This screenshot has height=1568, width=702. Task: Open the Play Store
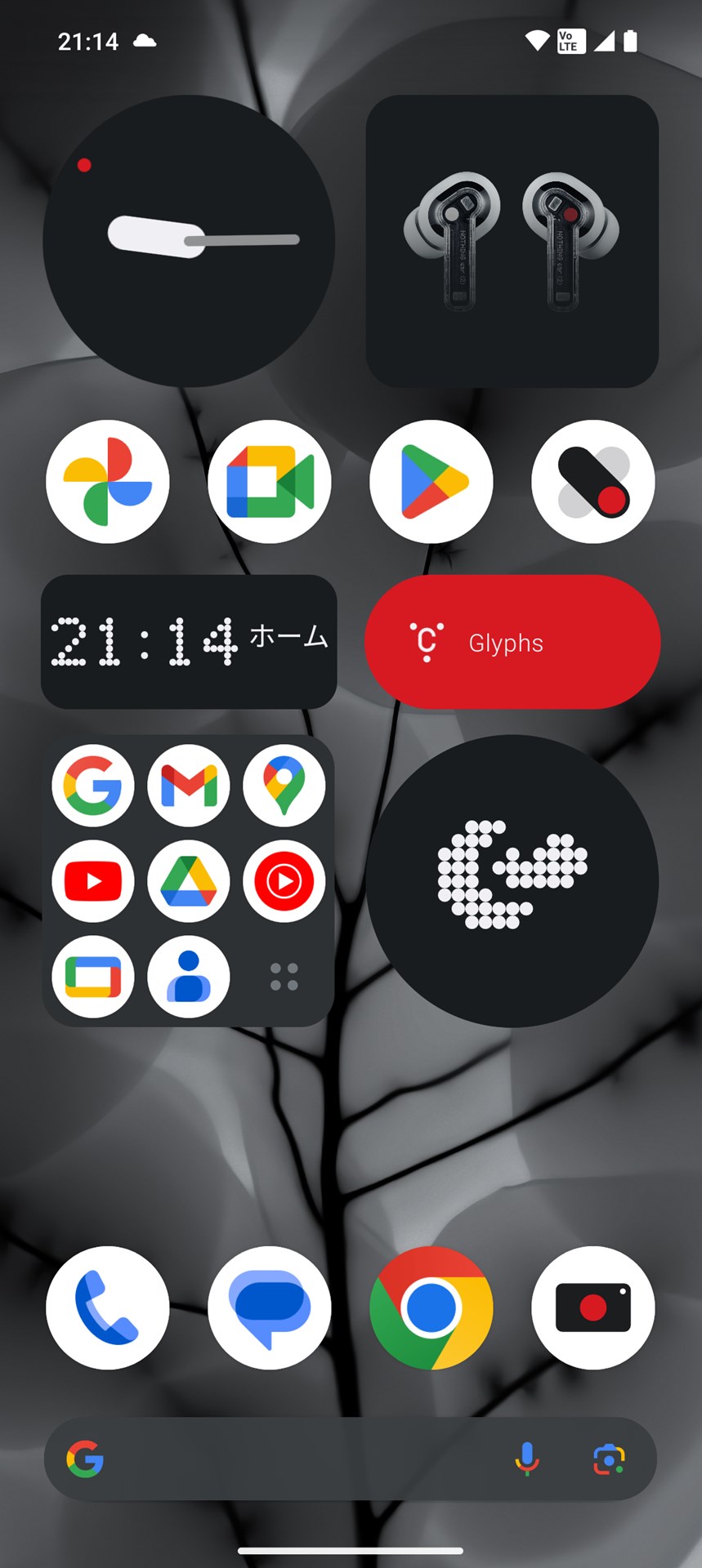pos(431,482)
